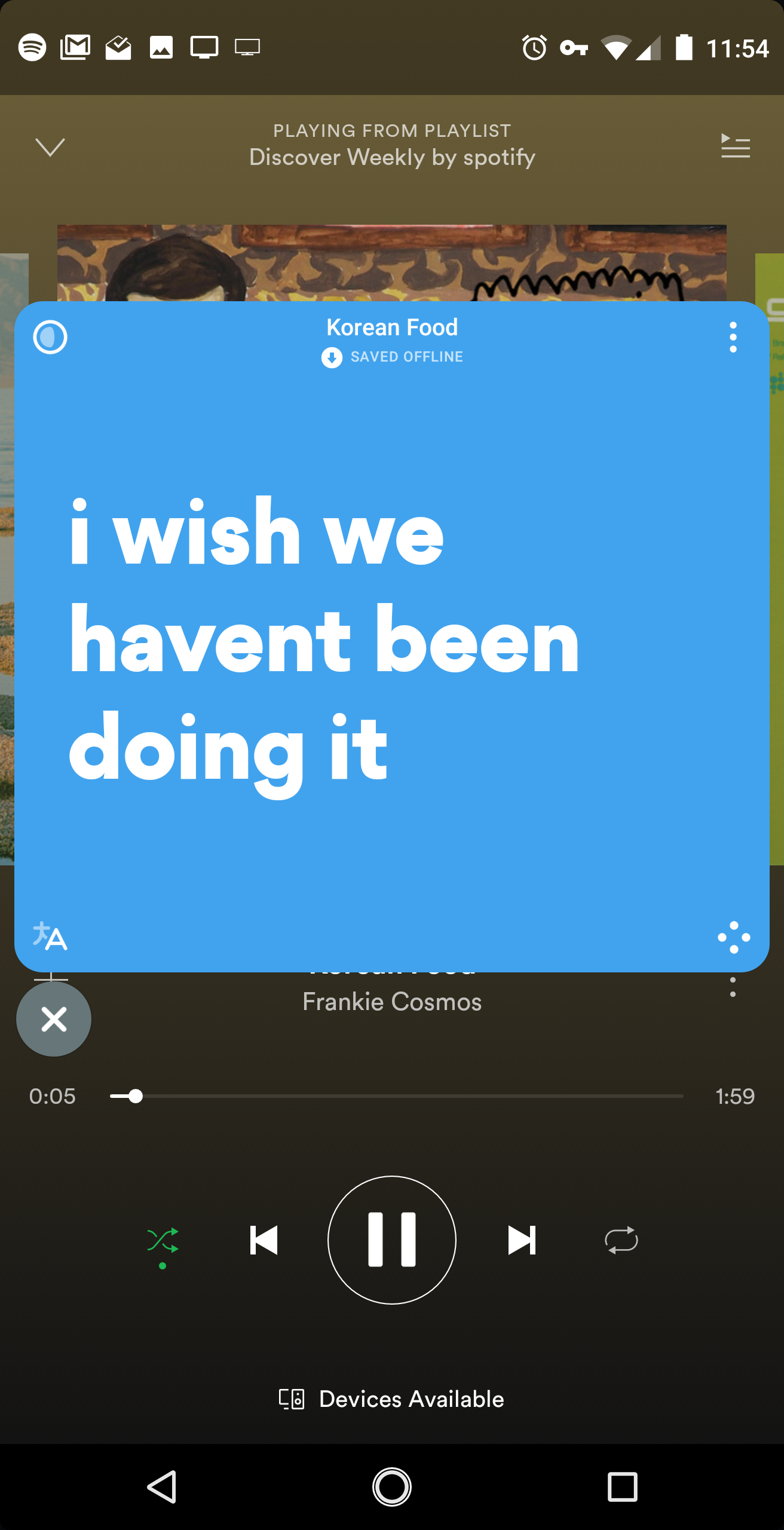Tap Discover Weekly by spotify playlist title

[392, 157]
